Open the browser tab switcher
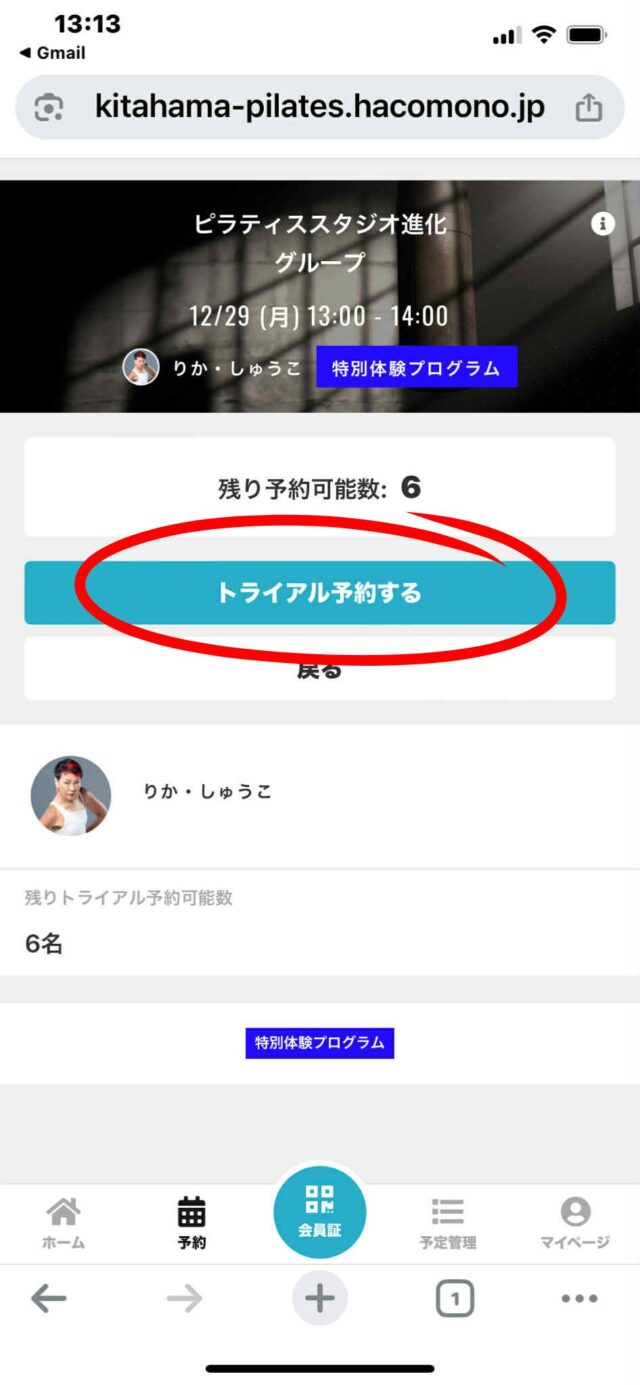This screenshot has width=640, height=1385. tap(455, 1299)
